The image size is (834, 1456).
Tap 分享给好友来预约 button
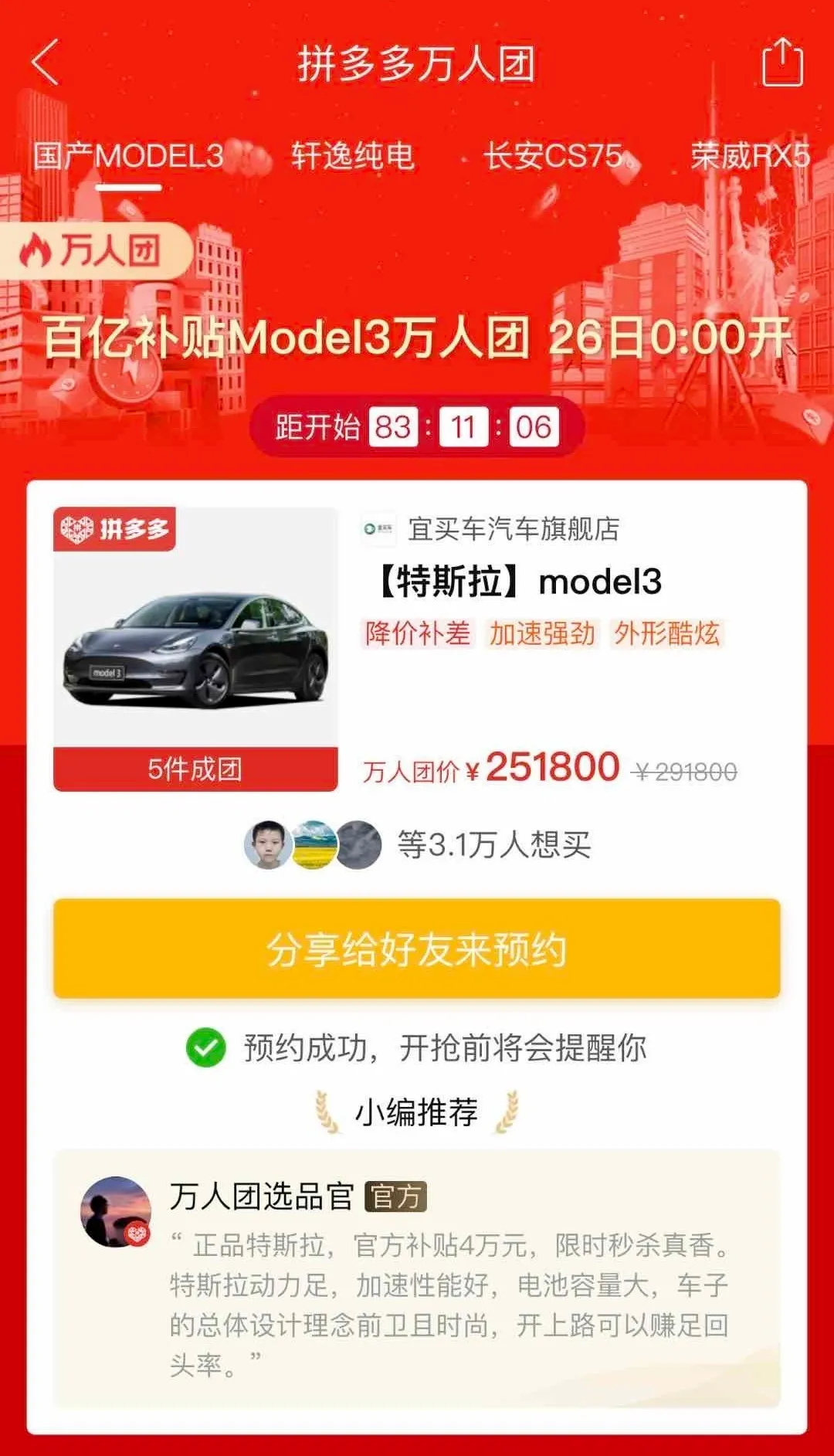click(417, 949)
